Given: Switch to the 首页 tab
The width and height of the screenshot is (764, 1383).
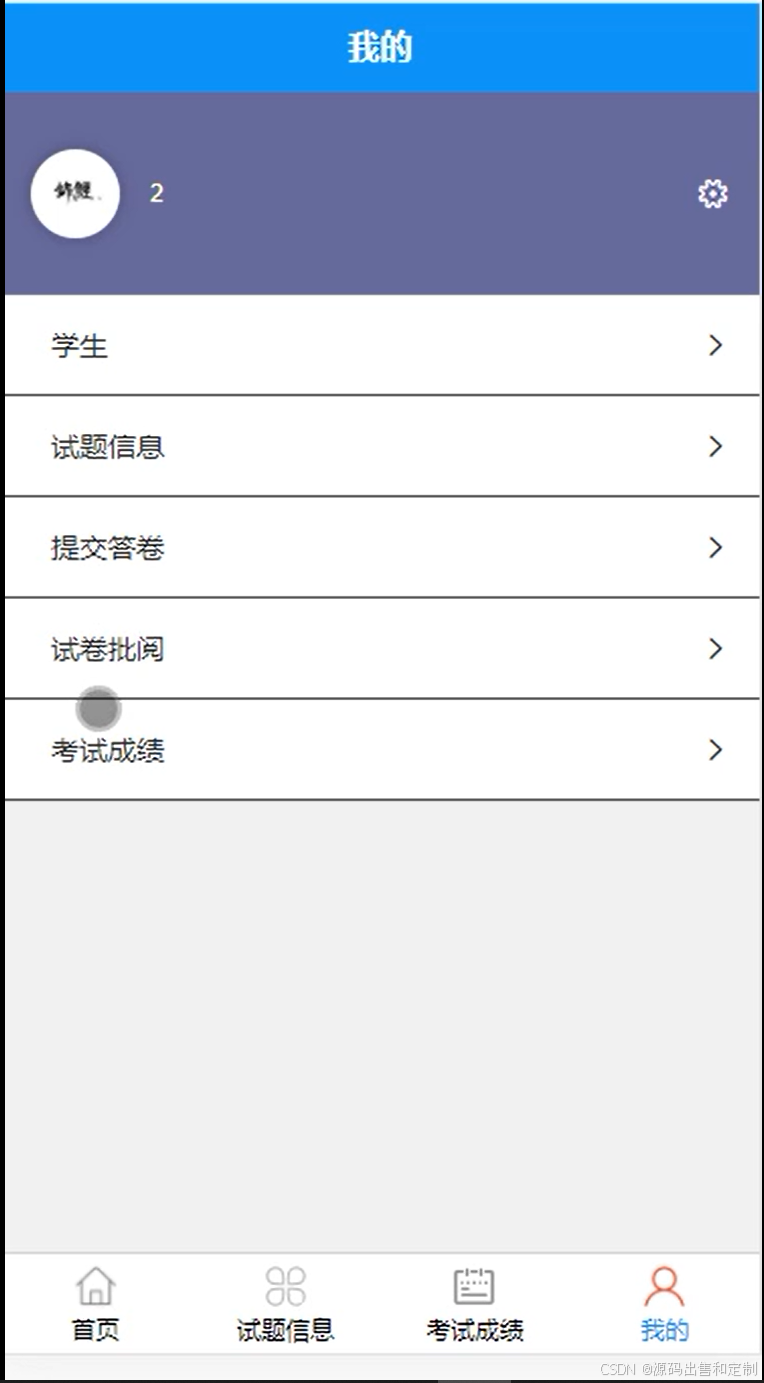Looking at the screenshot, I should [96, 1304].
